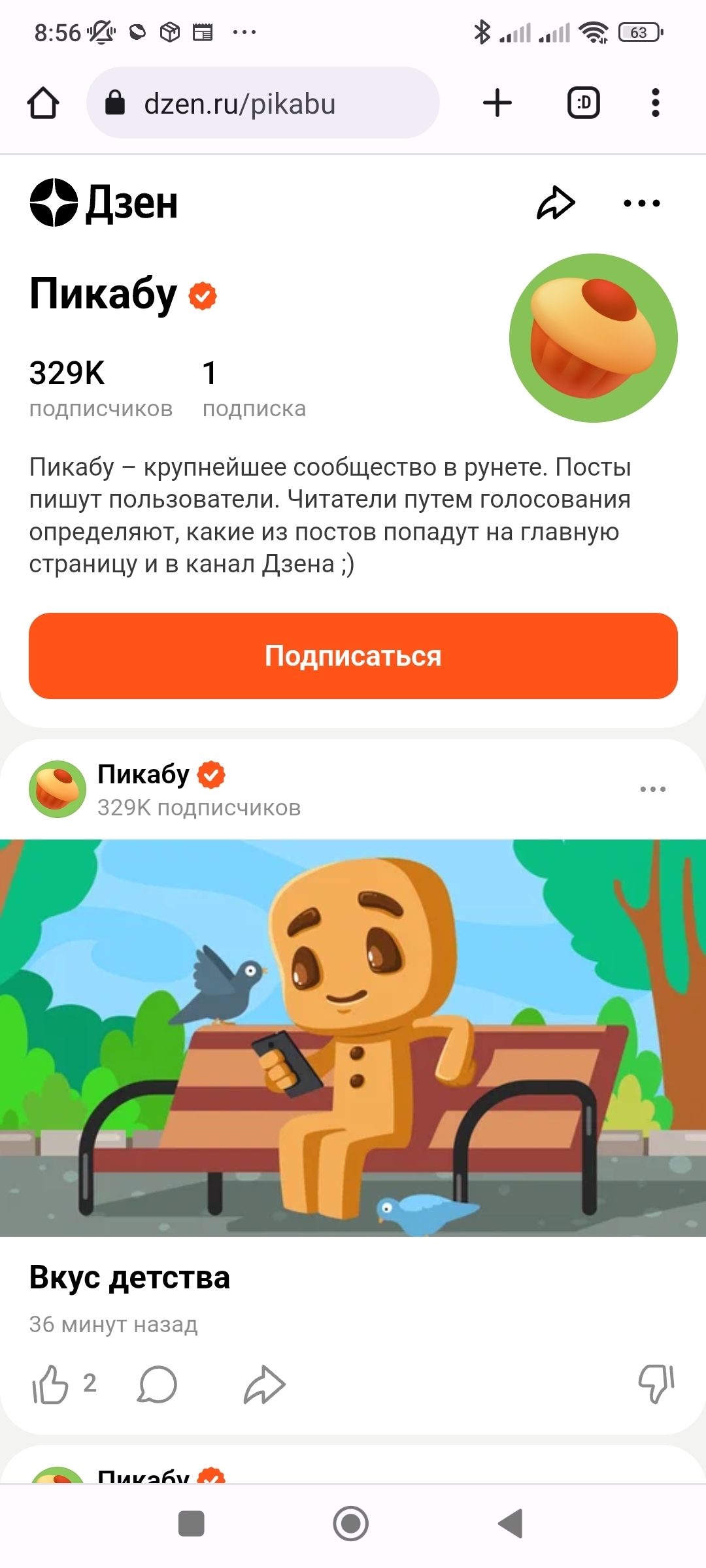Open the browser three-dot menu
706x1568 pixels.
pos(655,103)
